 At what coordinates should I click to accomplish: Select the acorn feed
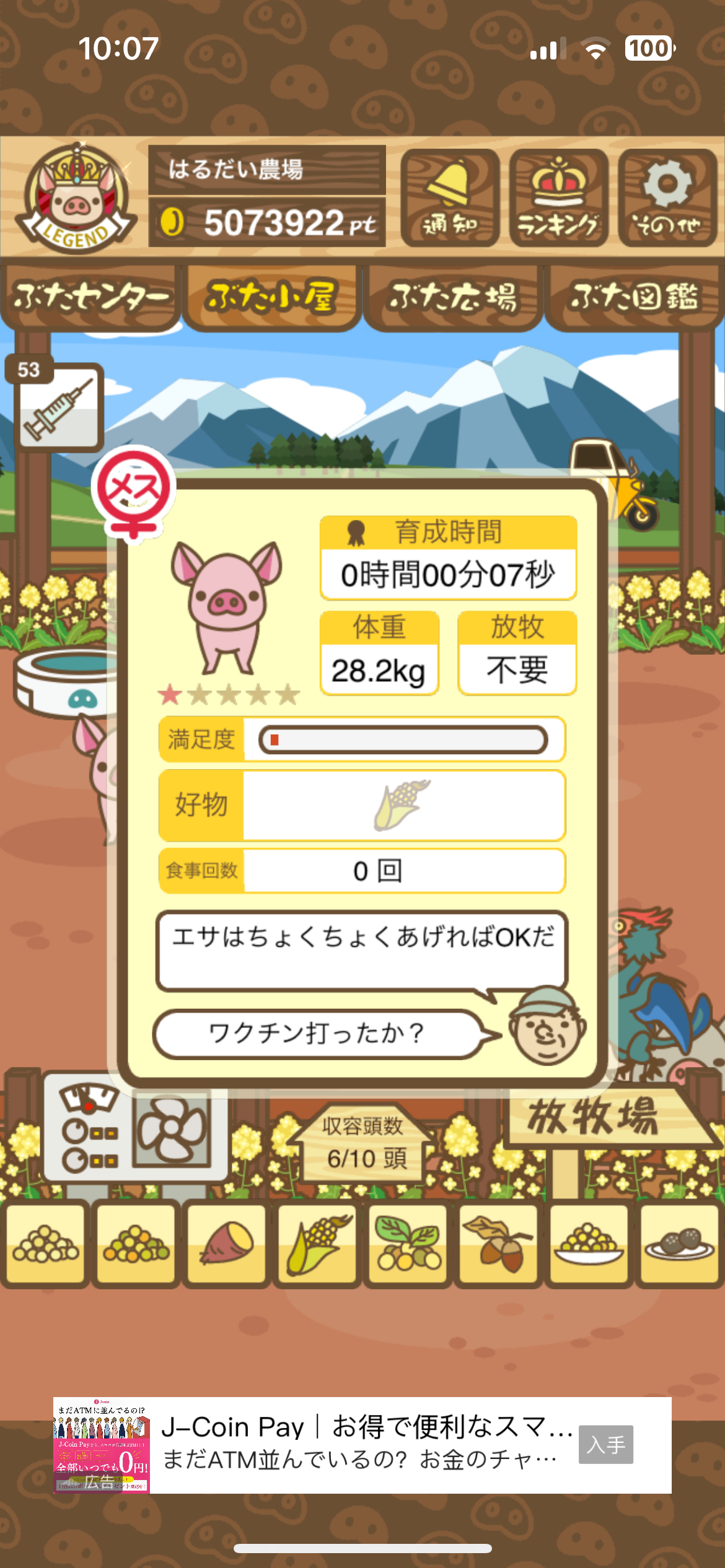point(499,1244)
